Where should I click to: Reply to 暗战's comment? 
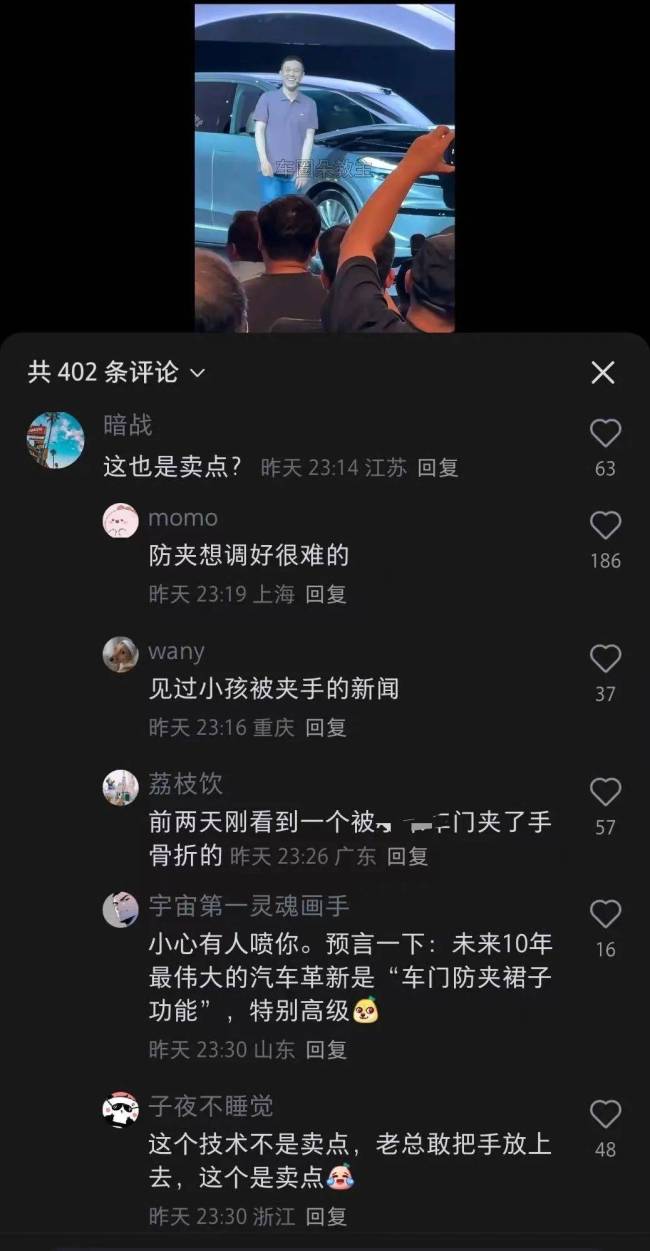pyautogui.click(x=438, y=468)
